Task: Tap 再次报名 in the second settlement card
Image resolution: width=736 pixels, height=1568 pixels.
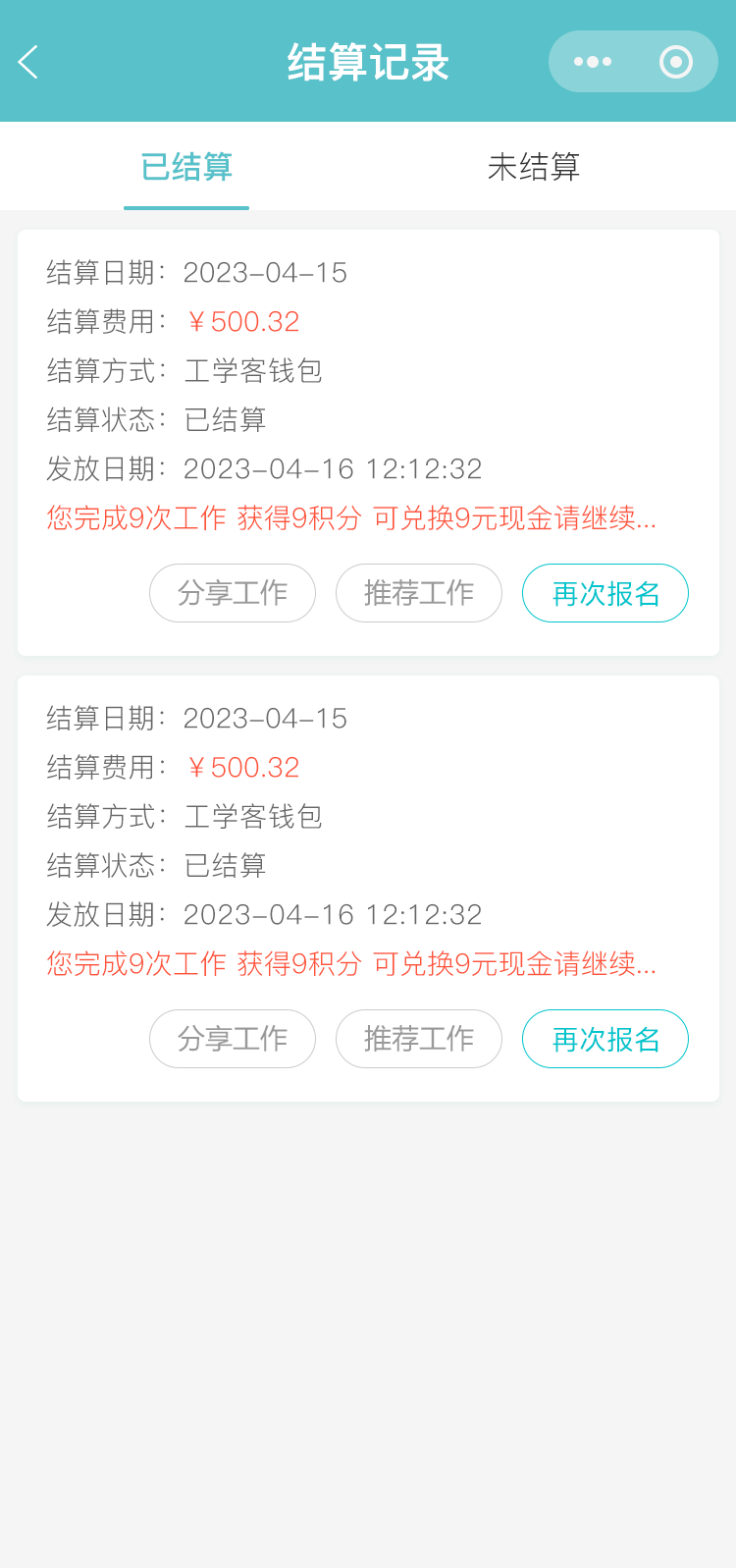Action: pyautogui.click(x=605, y=1039)
